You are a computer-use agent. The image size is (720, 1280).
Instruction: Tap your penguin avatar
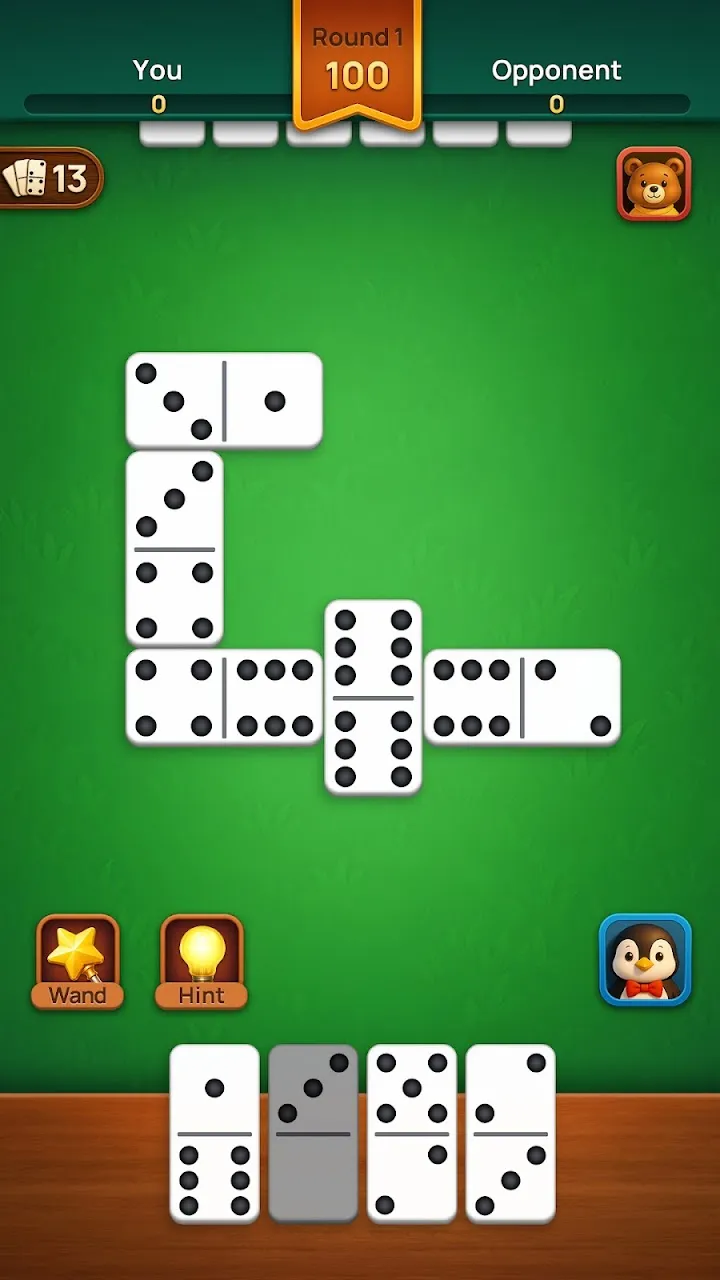(x=645, y=960)
